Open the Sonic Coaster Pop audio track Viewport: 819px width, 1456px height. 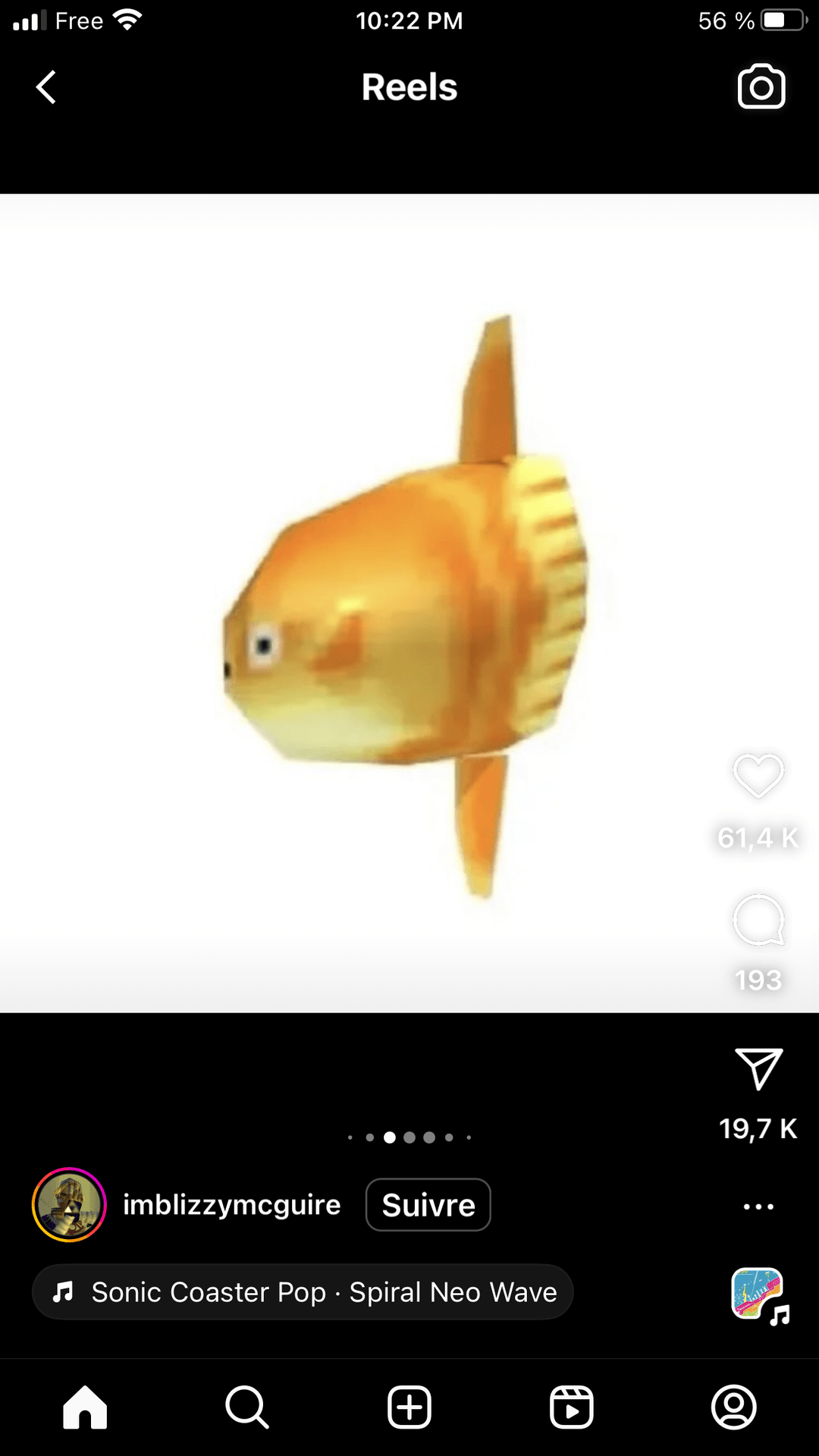pyautogui.click(x=303, y=1292)
